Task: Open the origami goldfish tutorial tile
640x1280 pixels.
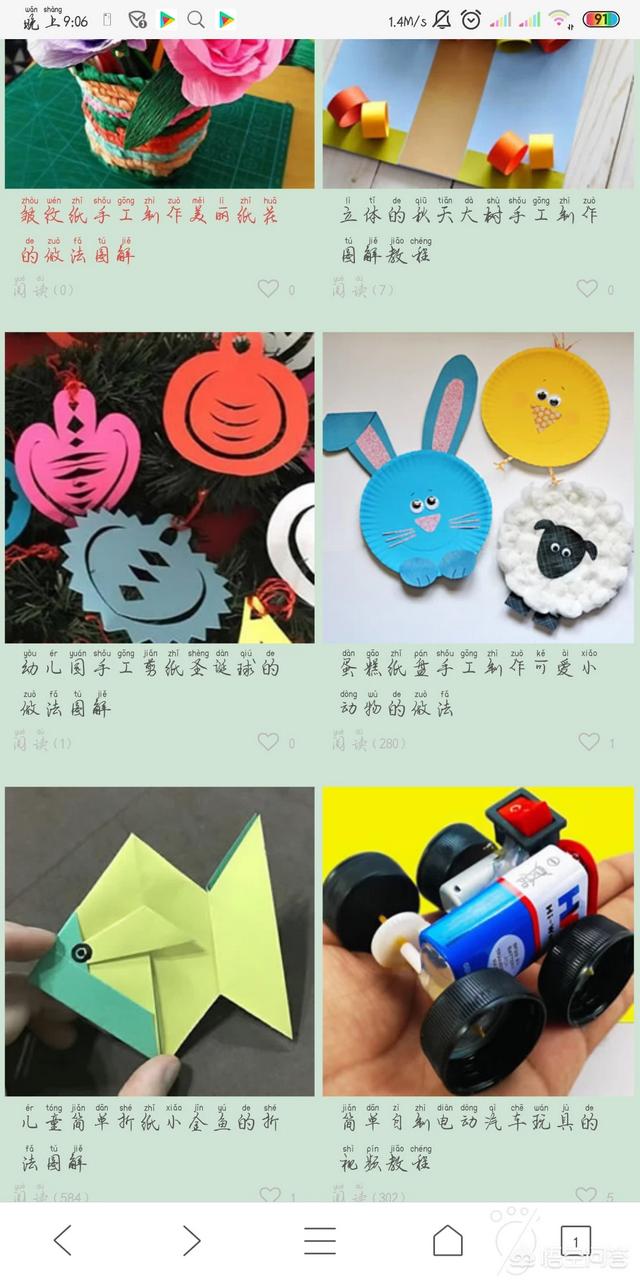Action: click(x=160, y=941)
